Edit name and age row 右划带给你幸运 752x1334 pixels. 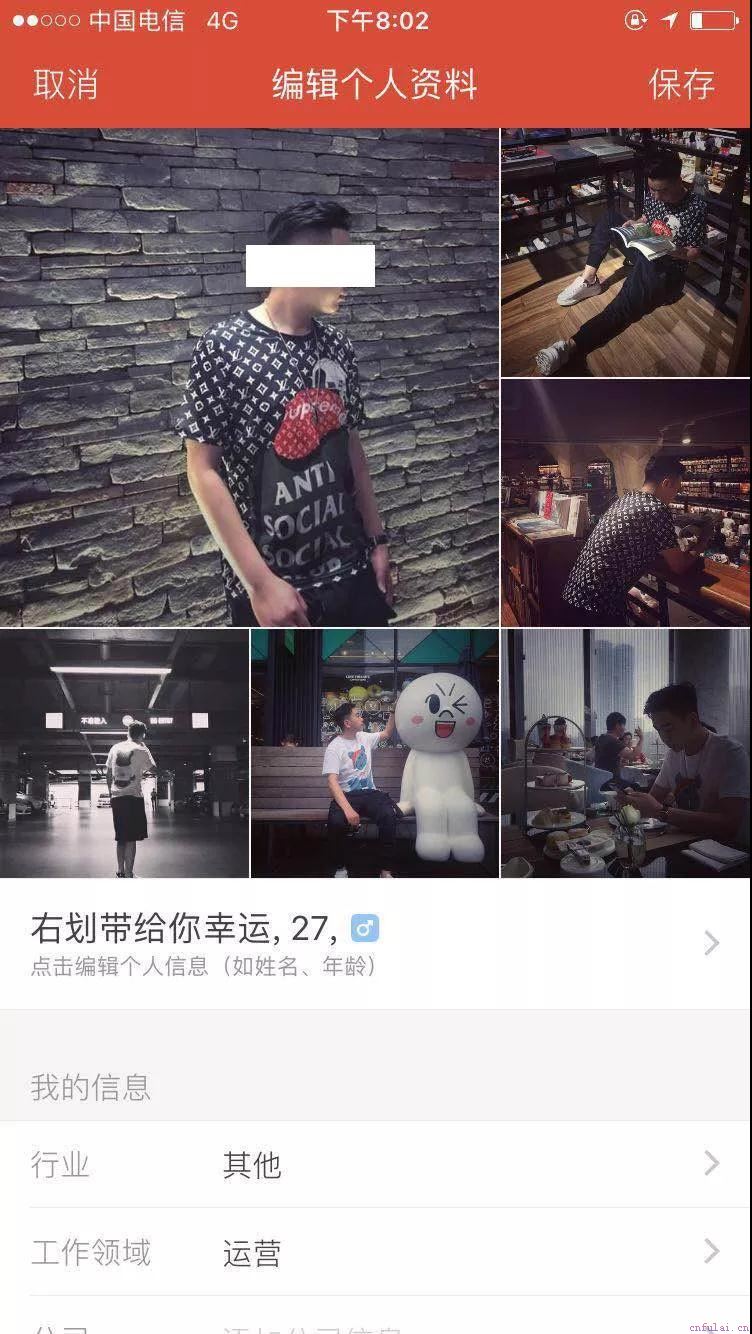(x=375, y=943)
